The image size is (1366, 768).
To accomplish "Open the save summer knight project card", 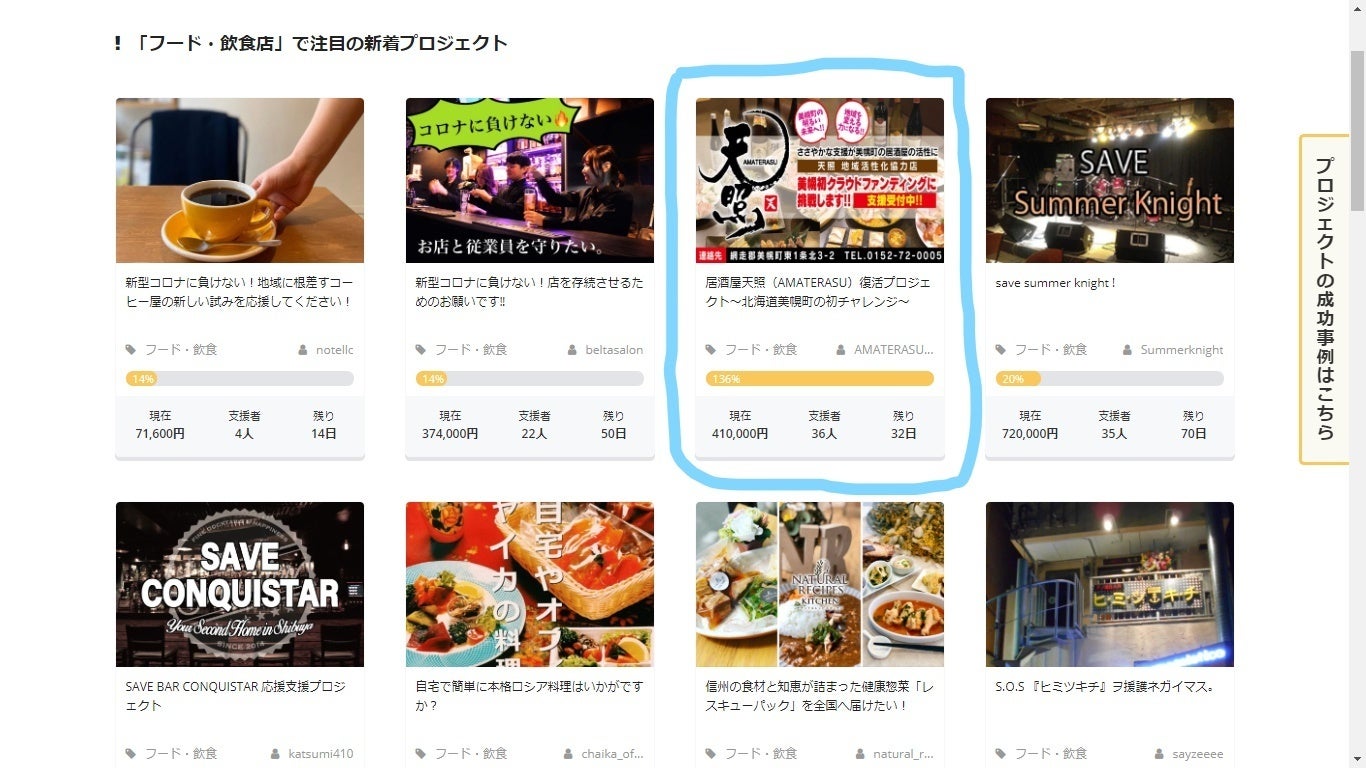I will [1109, 181].
